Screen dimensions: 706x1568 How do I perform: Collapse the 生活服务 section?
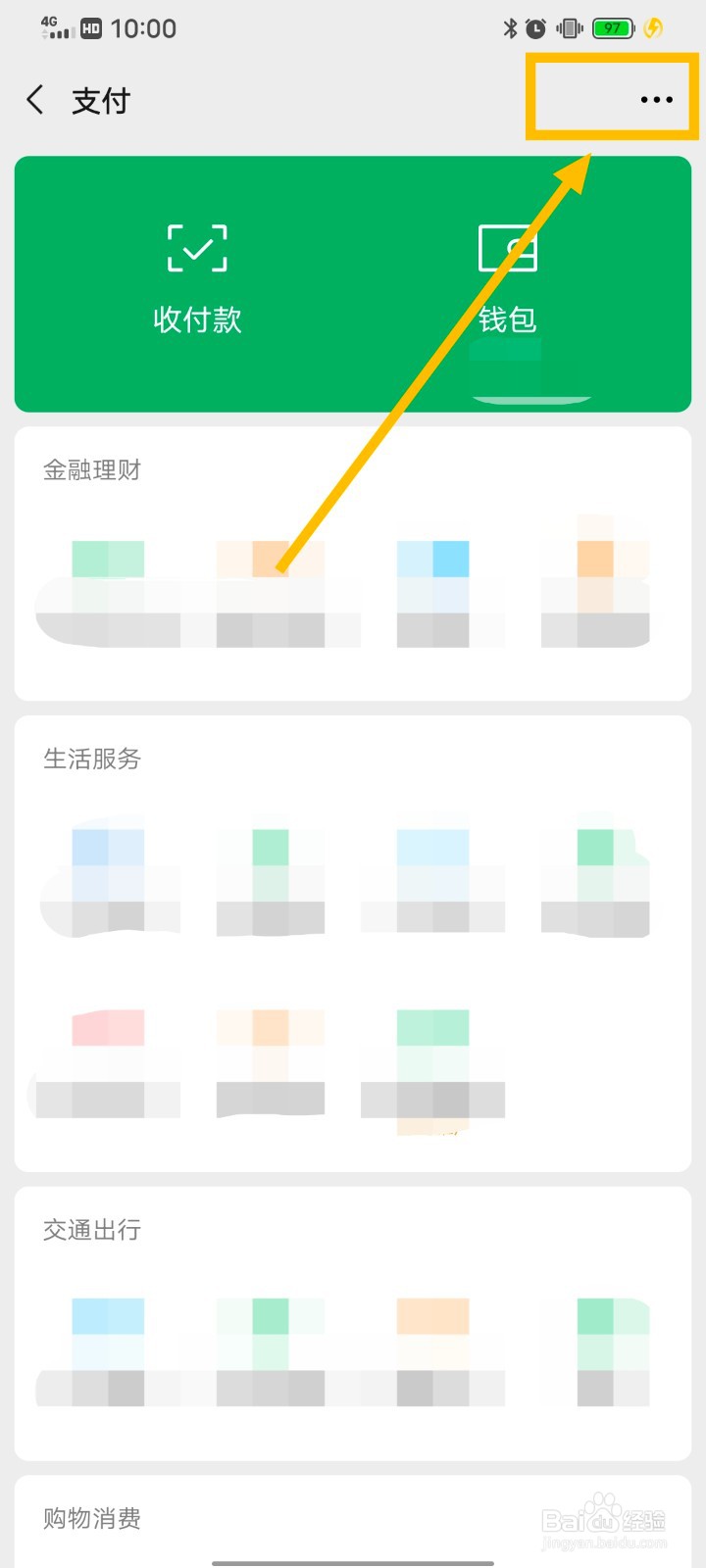pos(93,759)
